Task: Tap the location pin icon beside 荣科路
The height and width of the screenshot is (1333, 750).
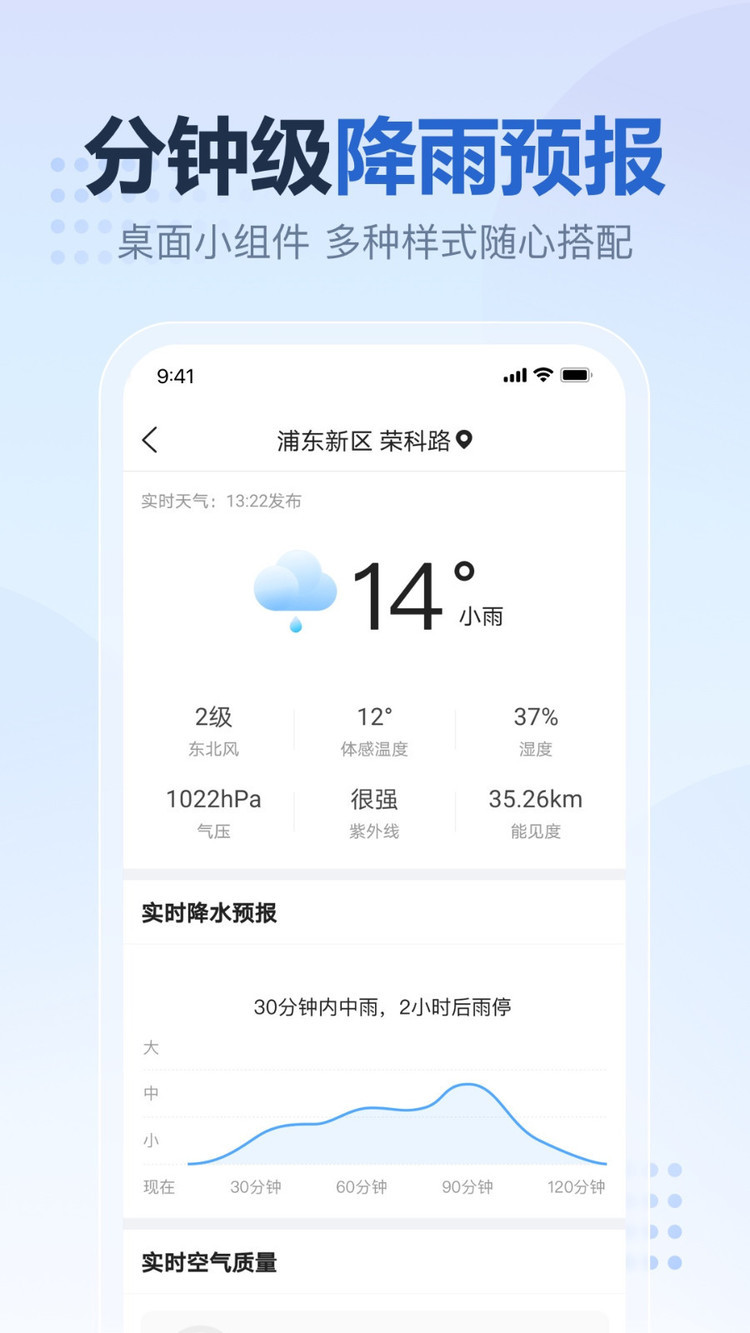Action: click(x=464, y=440)
